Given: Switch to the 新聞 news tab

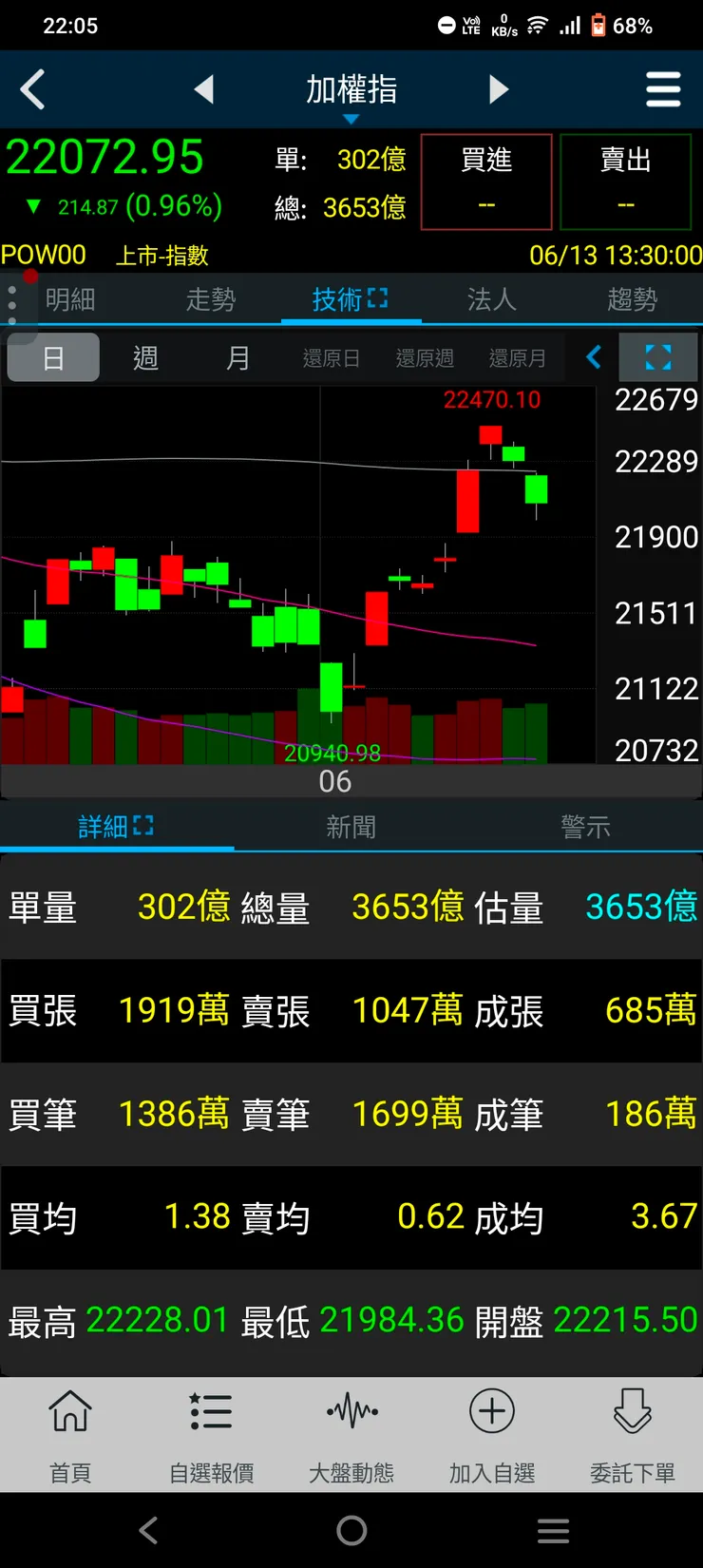Looking at the screenshot, I should 351,827.
